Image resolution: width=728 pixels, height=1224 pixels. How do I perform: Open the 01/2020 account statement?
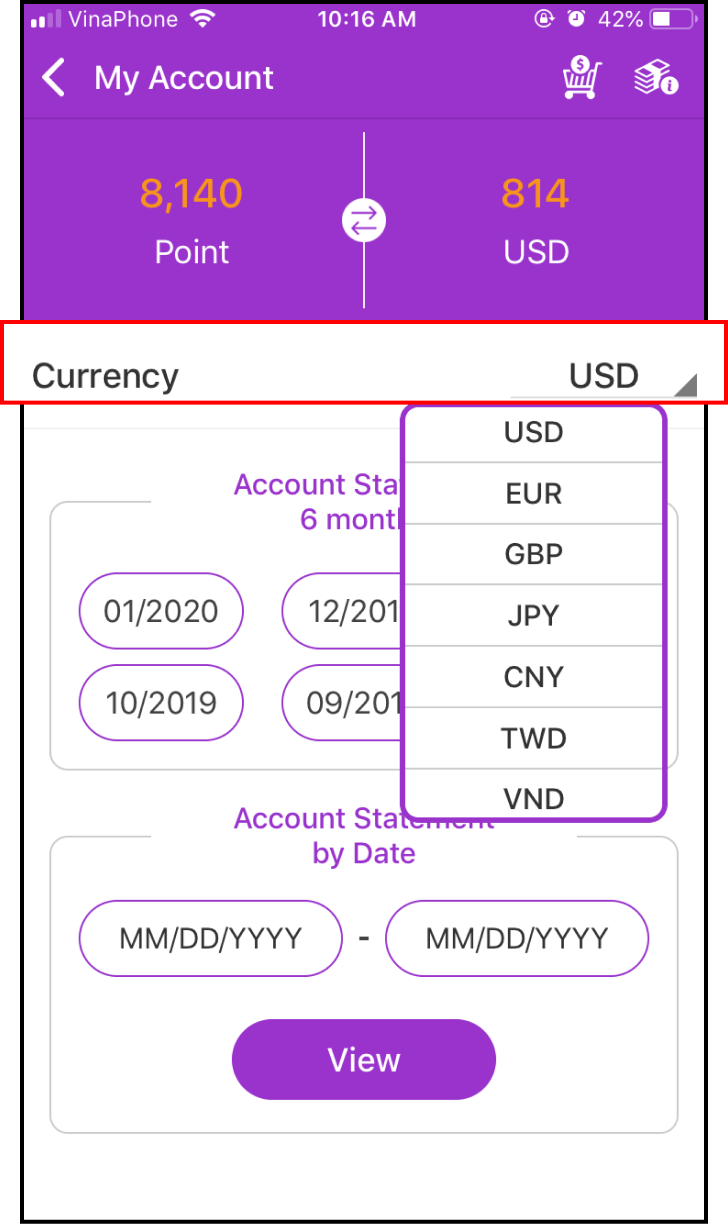pos(161,611)
